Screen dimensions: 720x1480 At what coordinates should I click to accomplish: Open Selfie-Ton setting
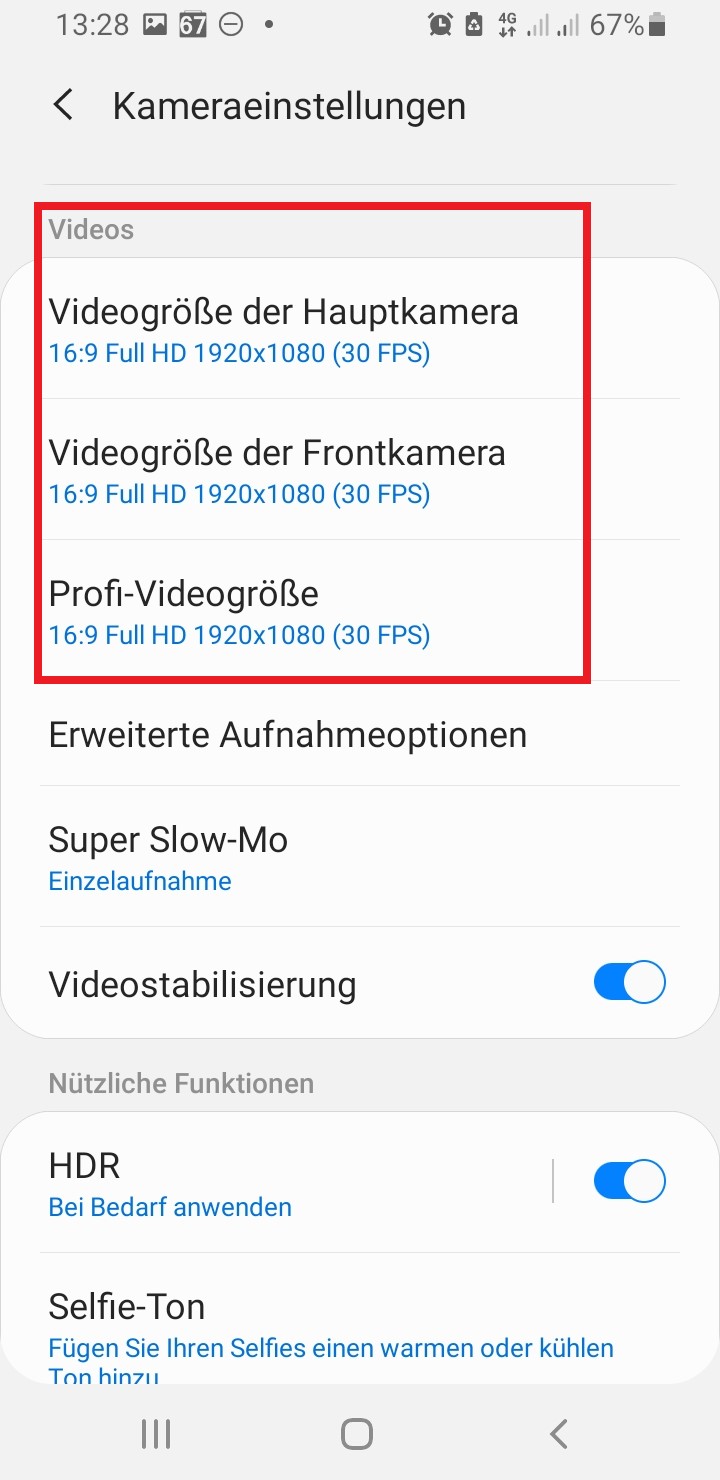330,1325
